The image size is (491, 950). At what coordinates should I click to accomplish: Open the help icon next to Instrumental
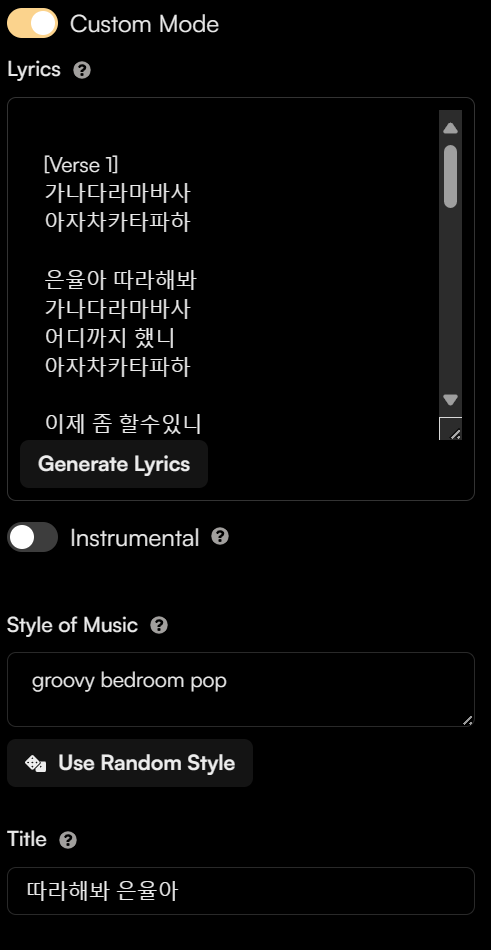point(220,536)
